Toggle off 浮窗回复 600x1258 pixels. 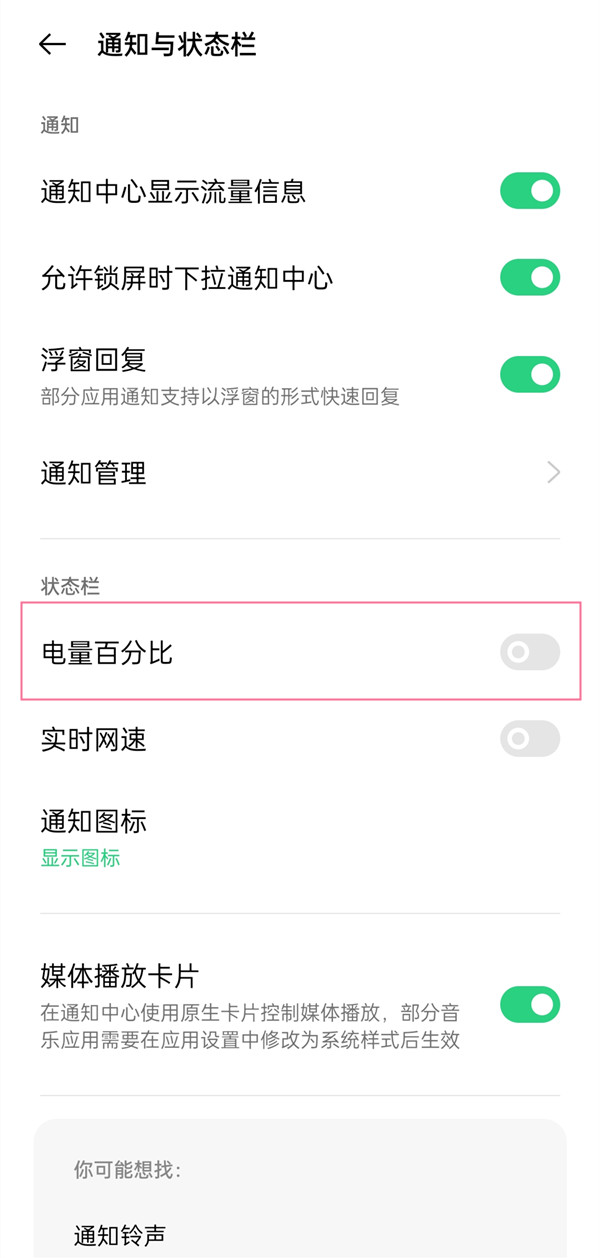click(530, 374)
